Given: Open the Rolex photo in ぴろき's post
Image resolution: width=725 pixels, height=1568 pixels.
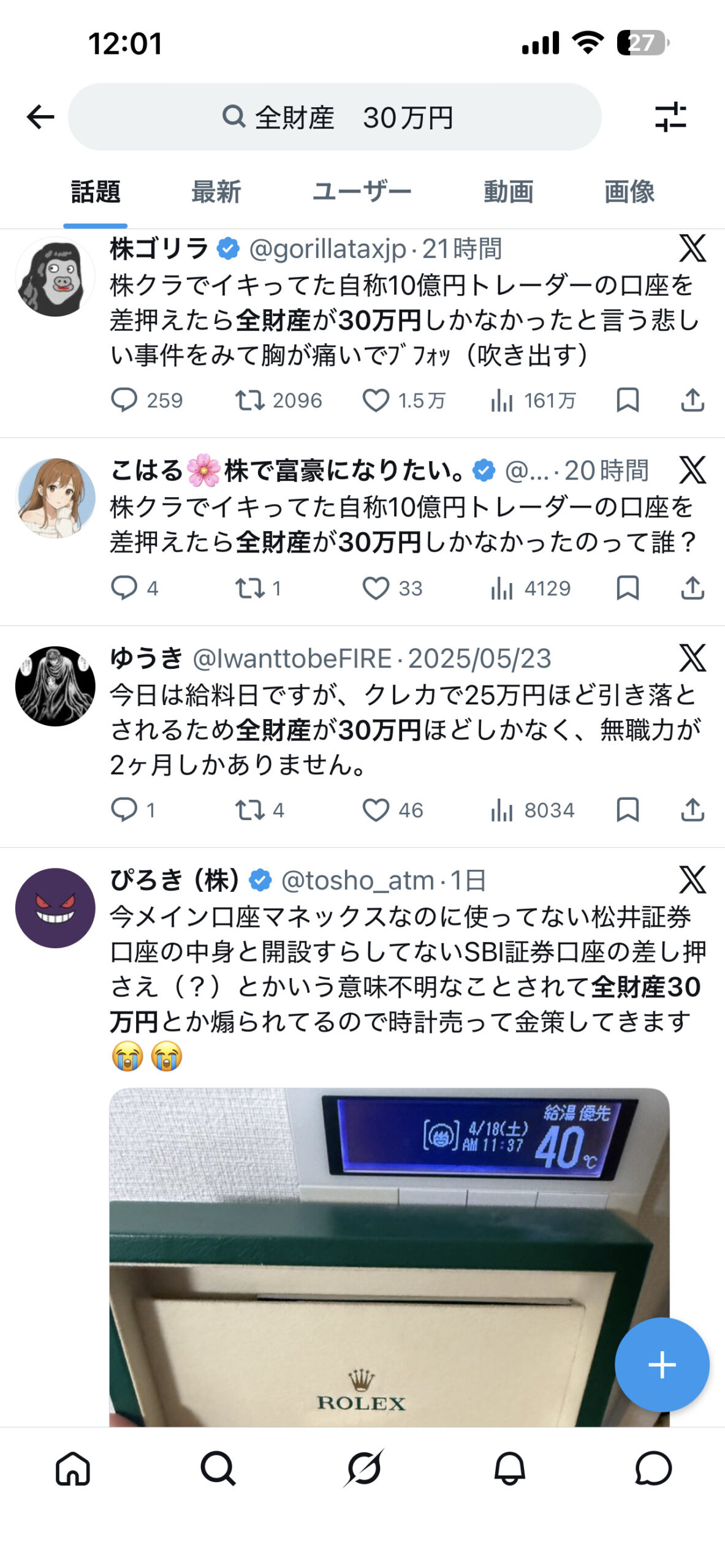Looking at the screenshot, I should tap(389, 1256).
